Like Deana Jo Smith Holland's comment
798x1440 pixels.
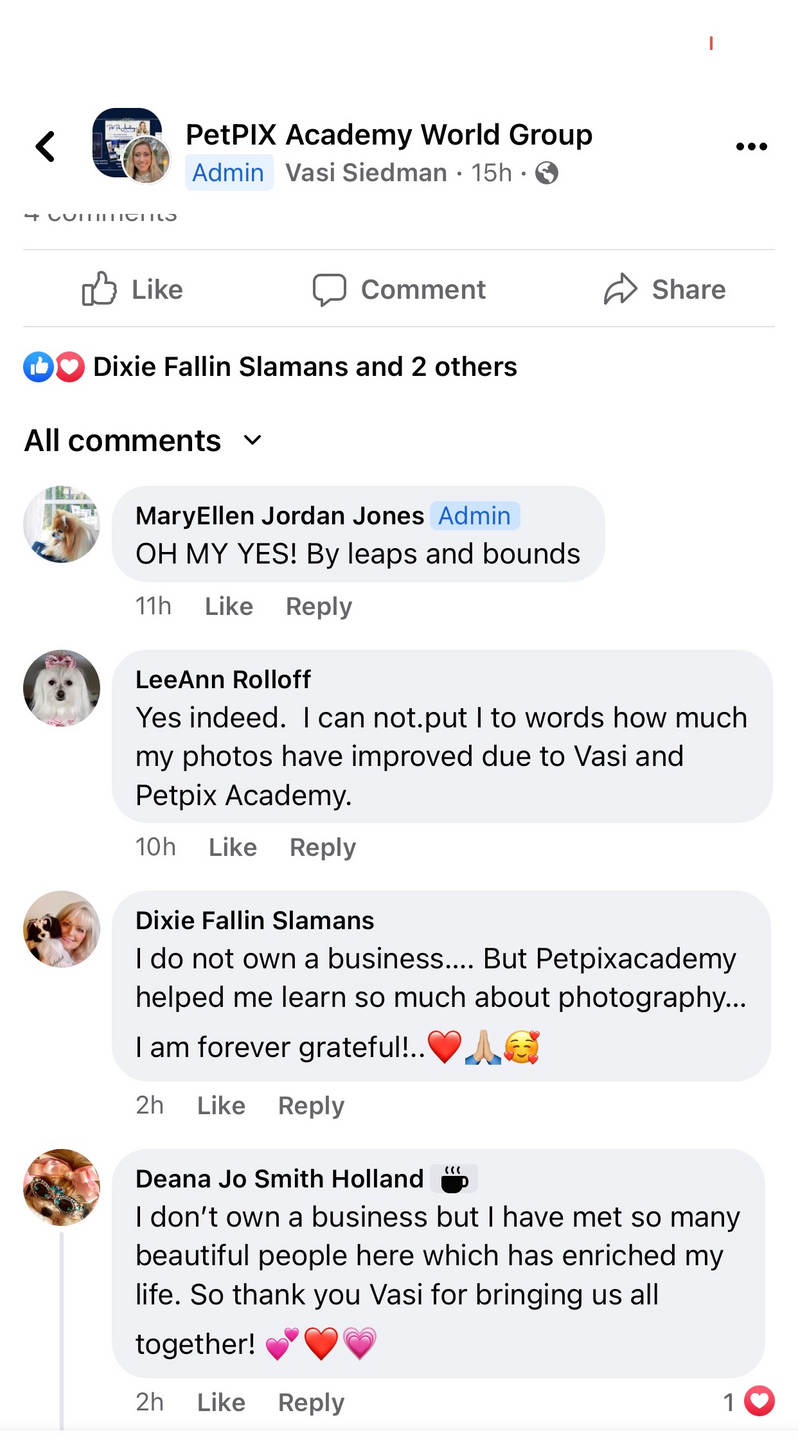coord(221,1403)
